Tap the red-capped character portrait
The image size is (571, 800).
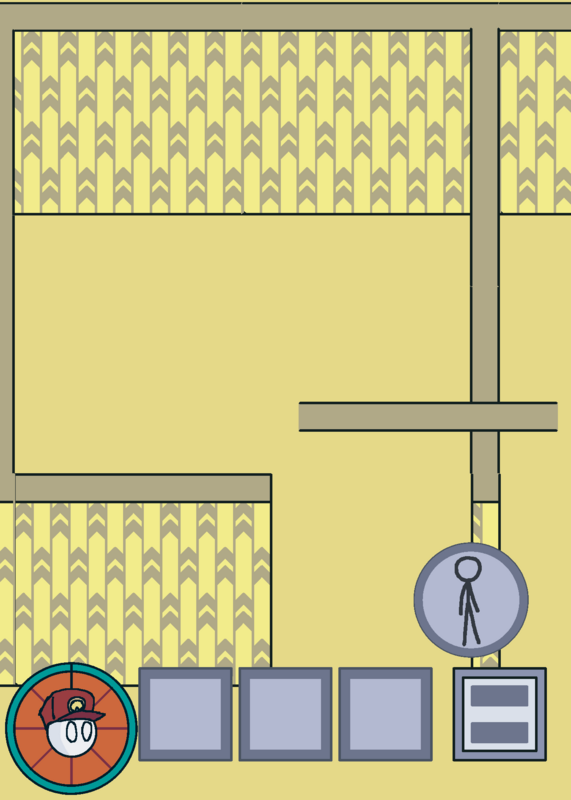(71, 728)
